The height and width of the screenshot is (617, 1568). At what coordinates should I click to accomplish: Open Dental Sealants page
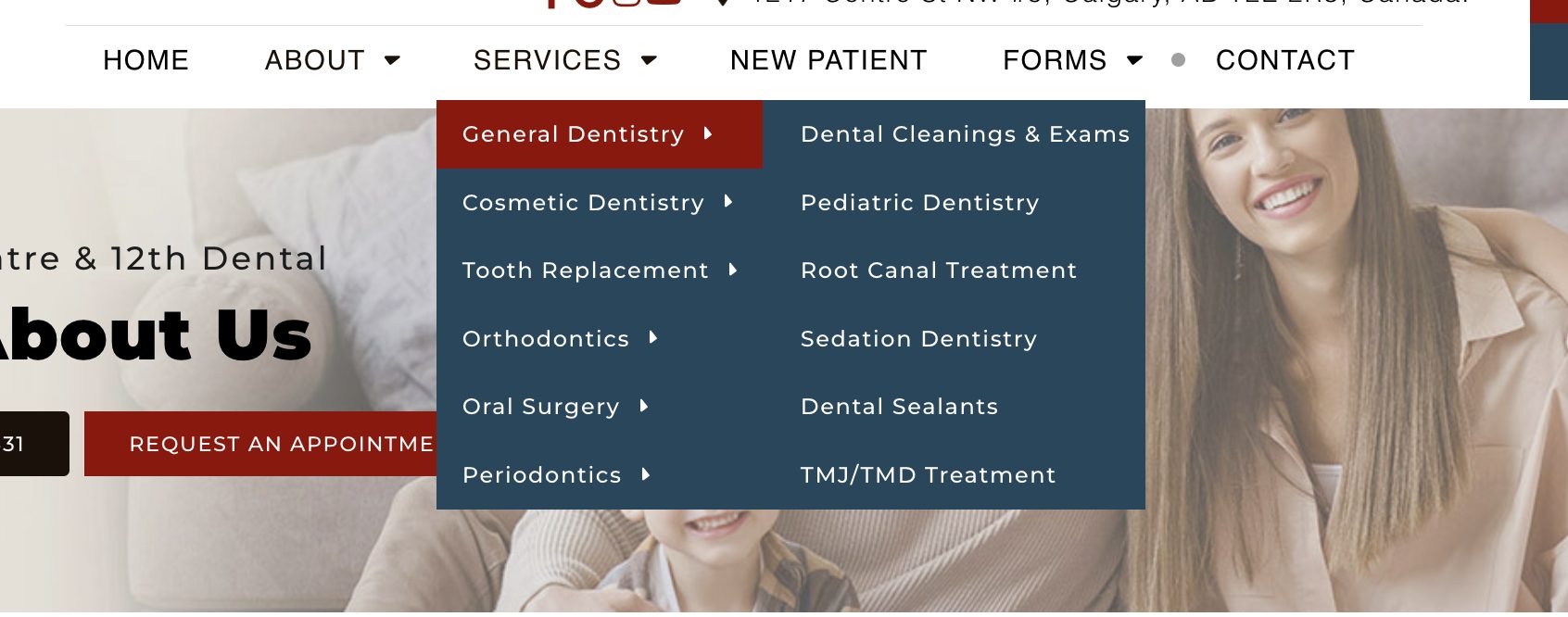click(x=899, y=407)
